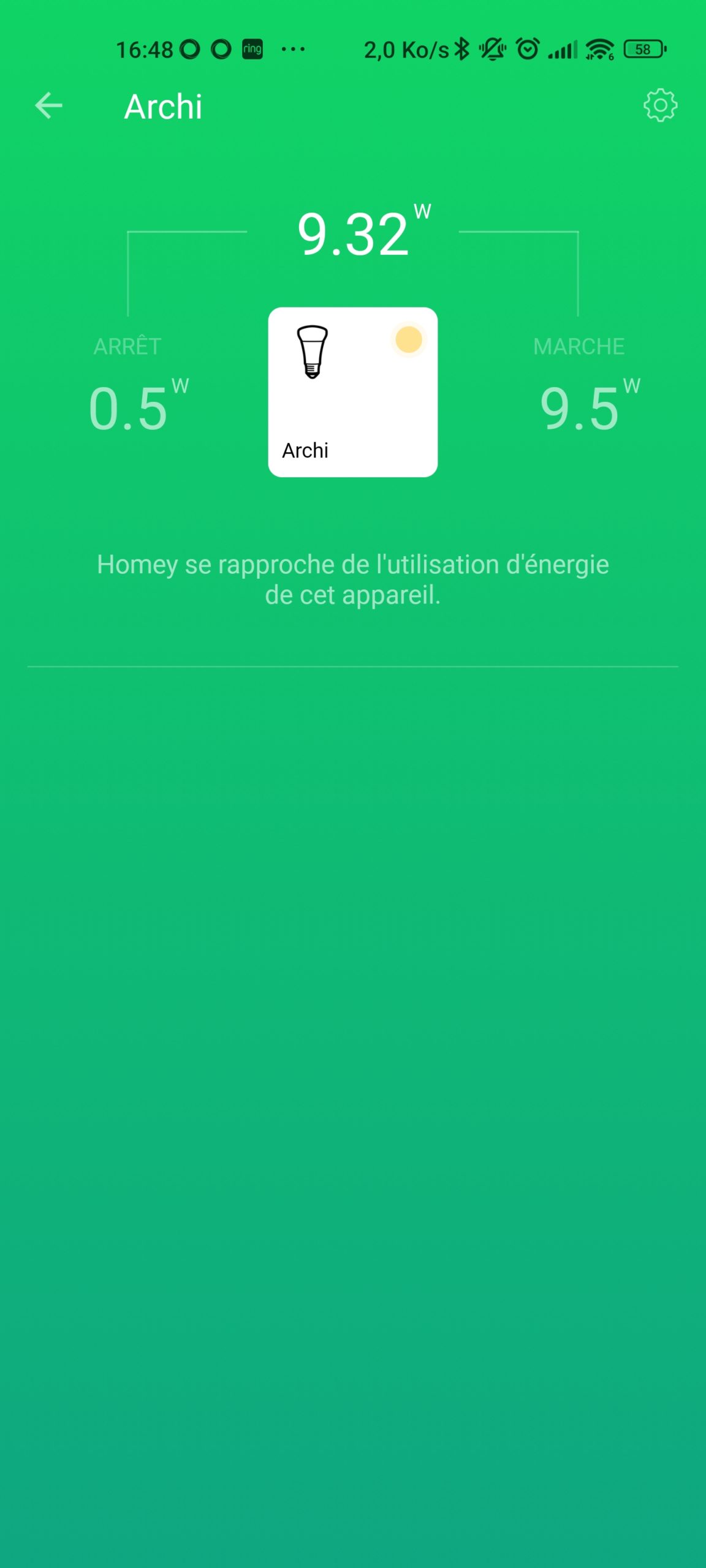Go back using the arrow icon

(x=48, y=105)
